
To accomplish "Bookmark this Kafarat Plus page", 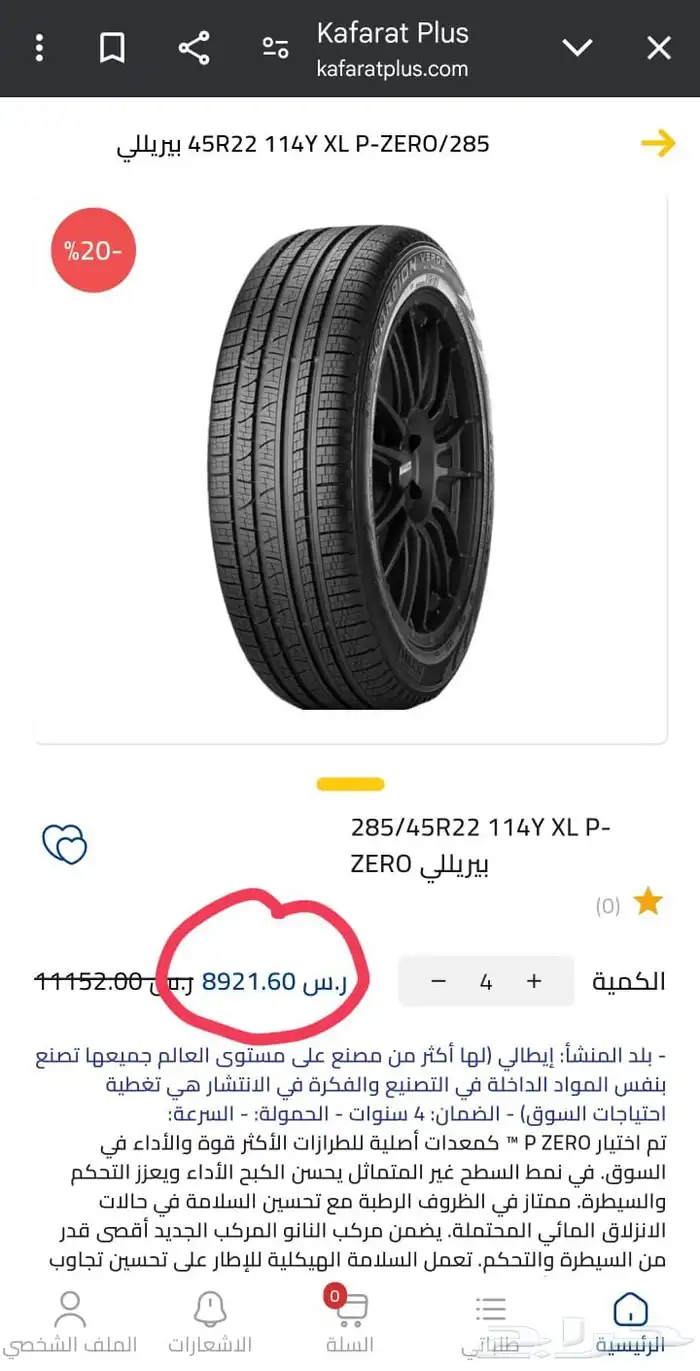I will tap(112, 48).
